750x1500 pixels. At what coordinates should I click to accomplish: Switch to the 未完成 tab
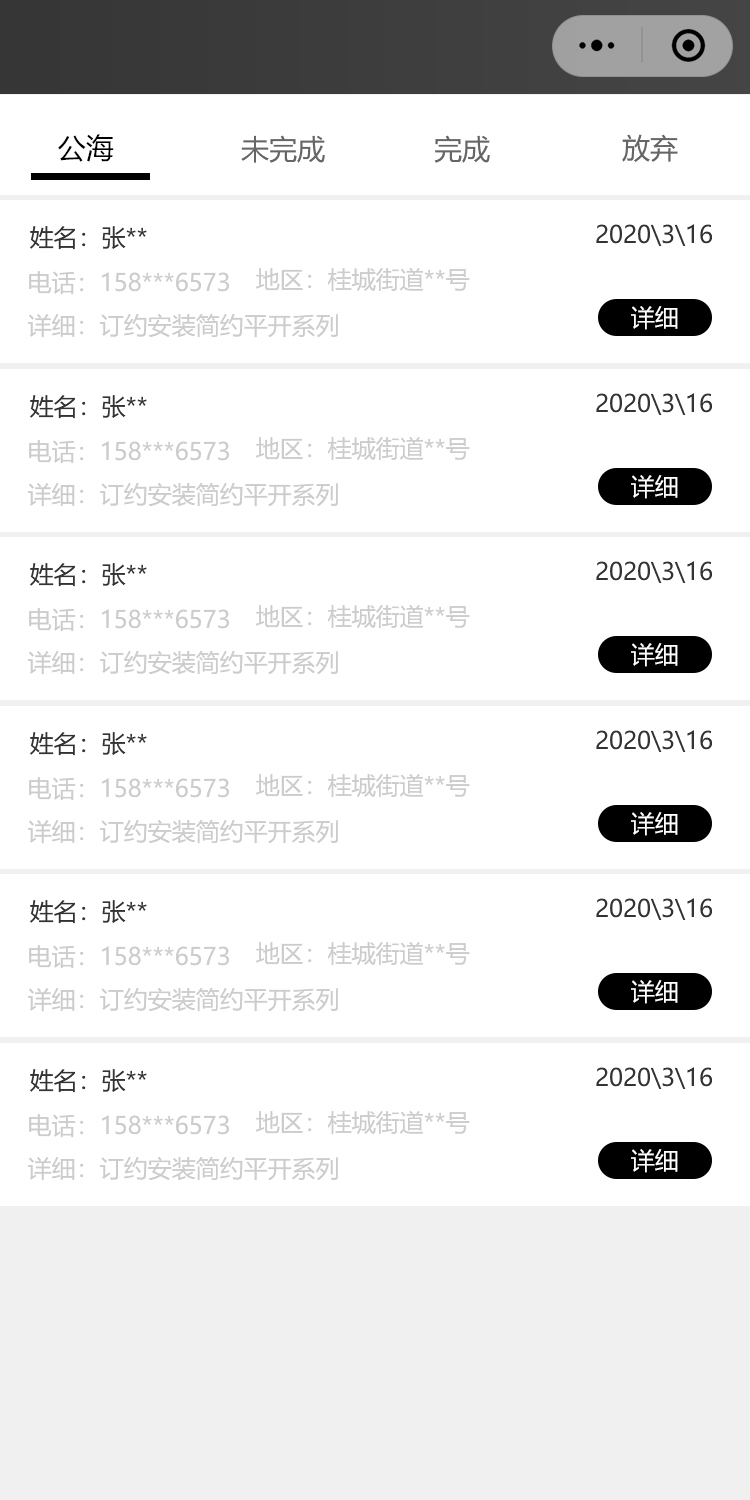coord(283,150)
